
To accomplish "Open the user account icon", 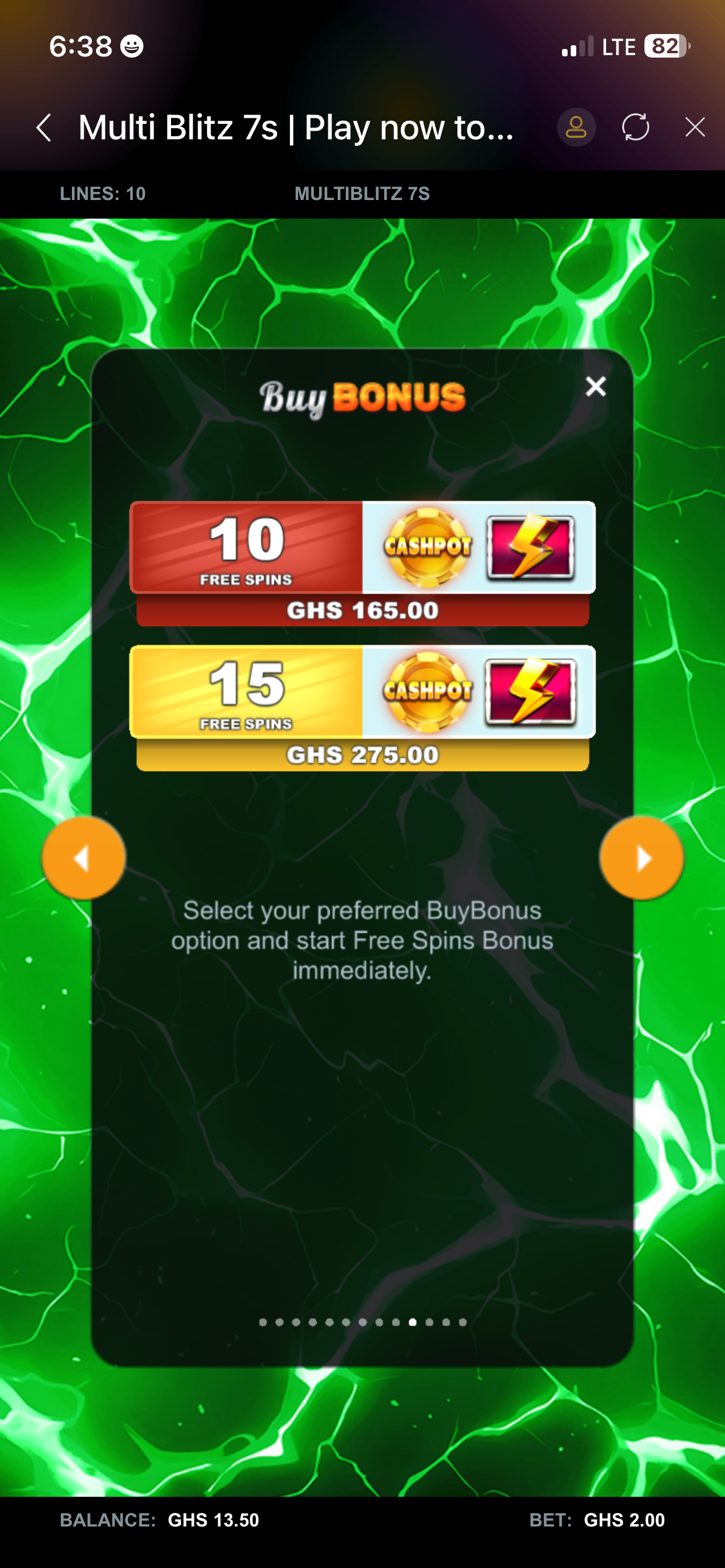I will [x=576, y=128].
